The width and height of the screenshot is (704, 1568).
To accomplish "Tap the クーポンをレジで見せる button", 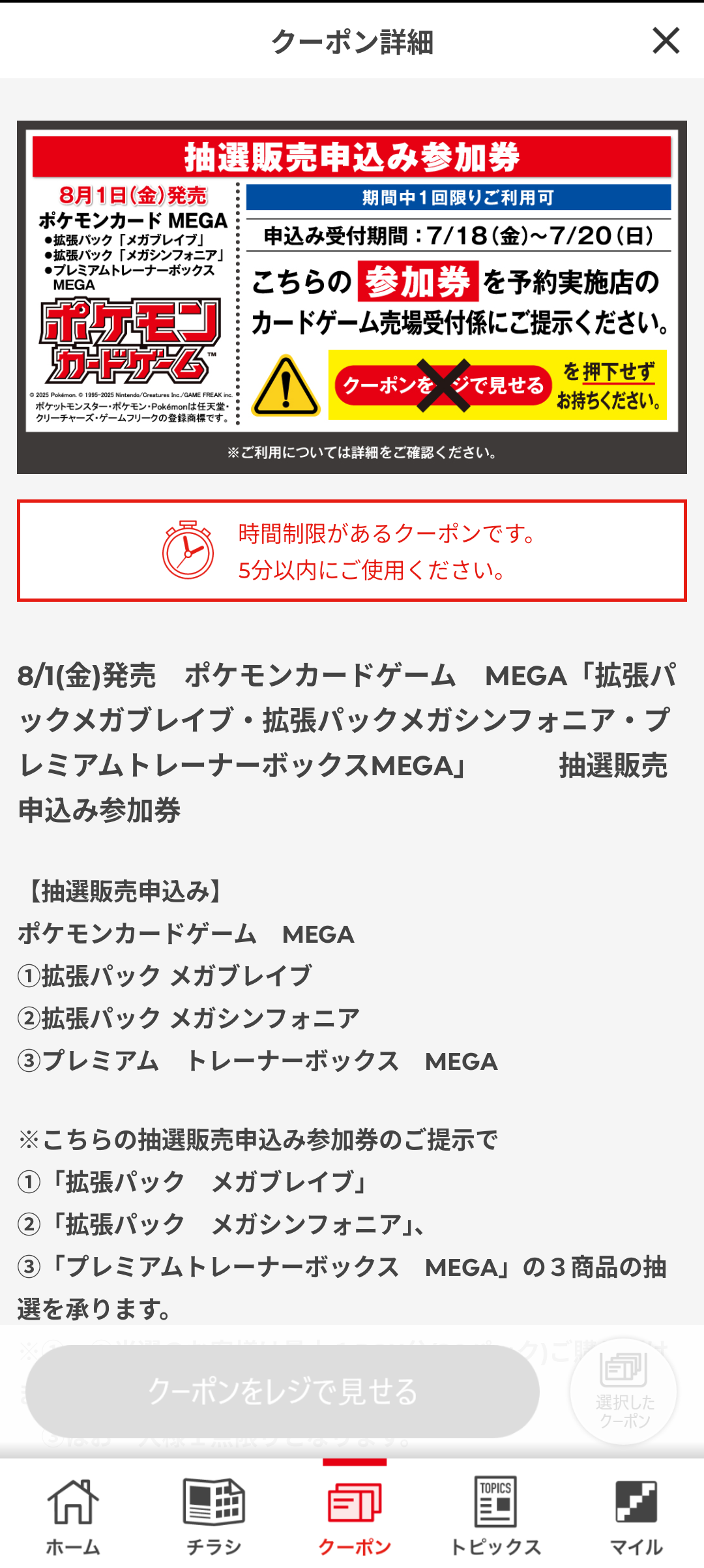I will pyautogui.click(x=282, y=1391).
